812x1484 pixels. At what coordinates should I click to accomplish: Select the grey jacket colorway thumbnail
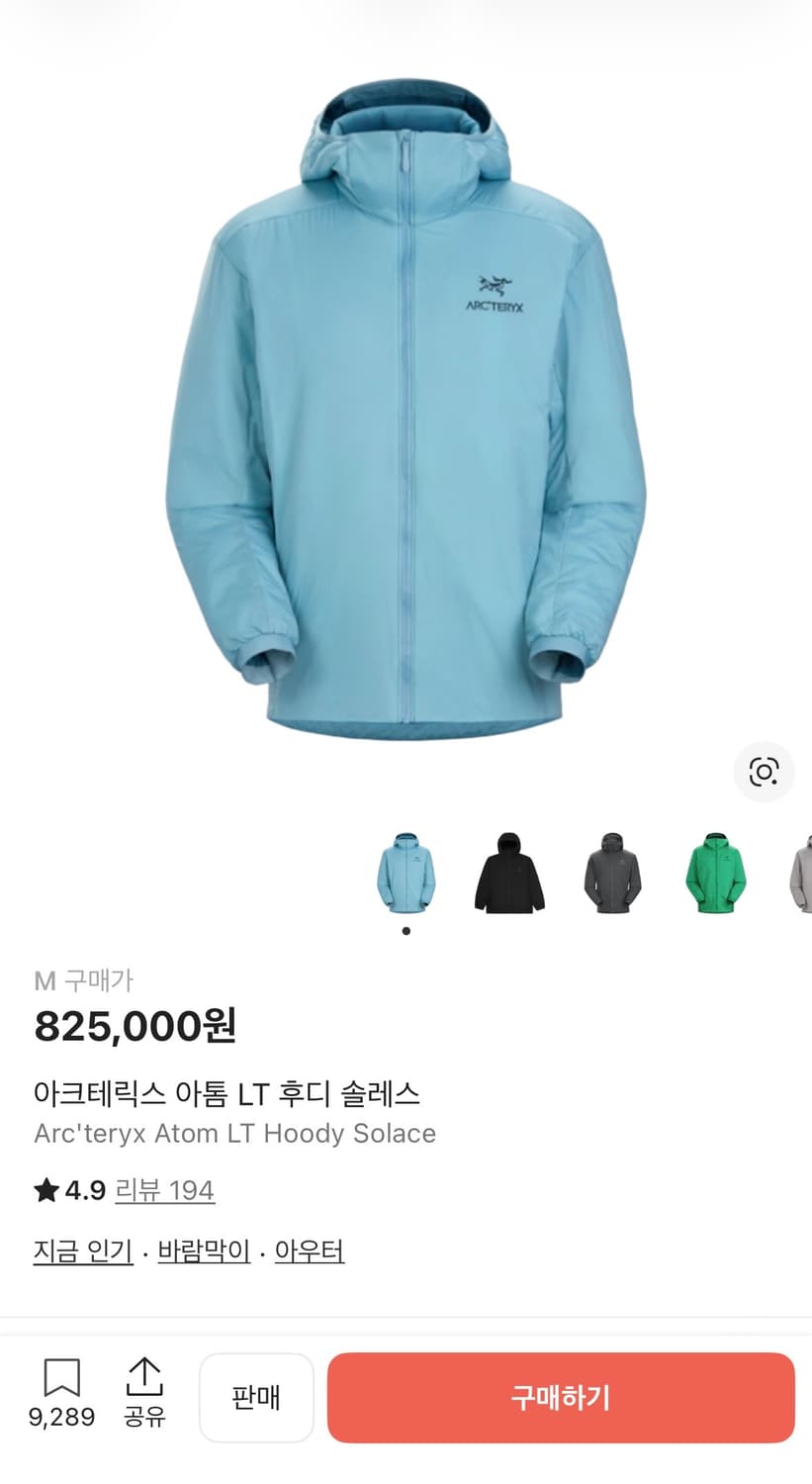(611, 875)
